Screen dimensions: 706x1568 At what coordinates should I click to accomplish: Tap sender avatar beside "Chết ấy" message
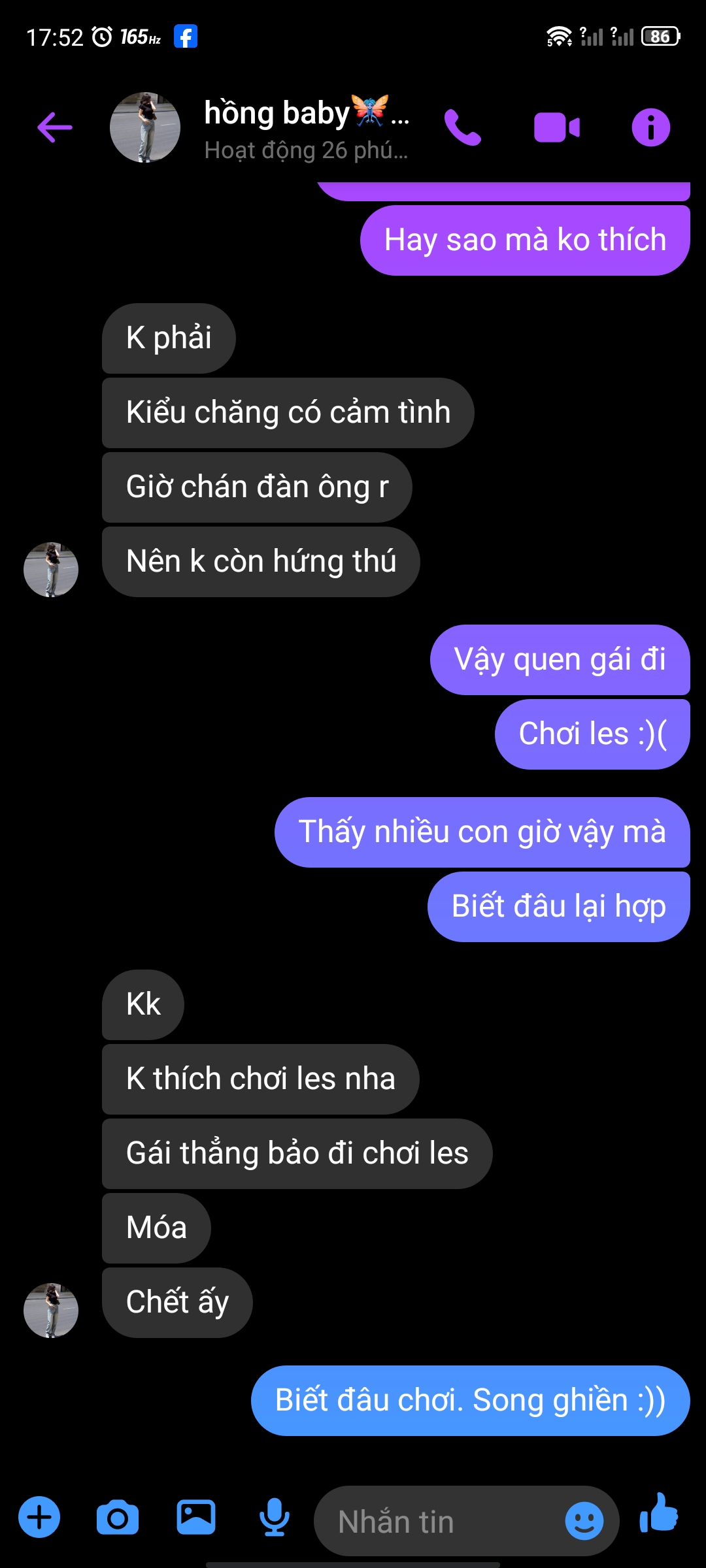click(x=51, y=1311)
